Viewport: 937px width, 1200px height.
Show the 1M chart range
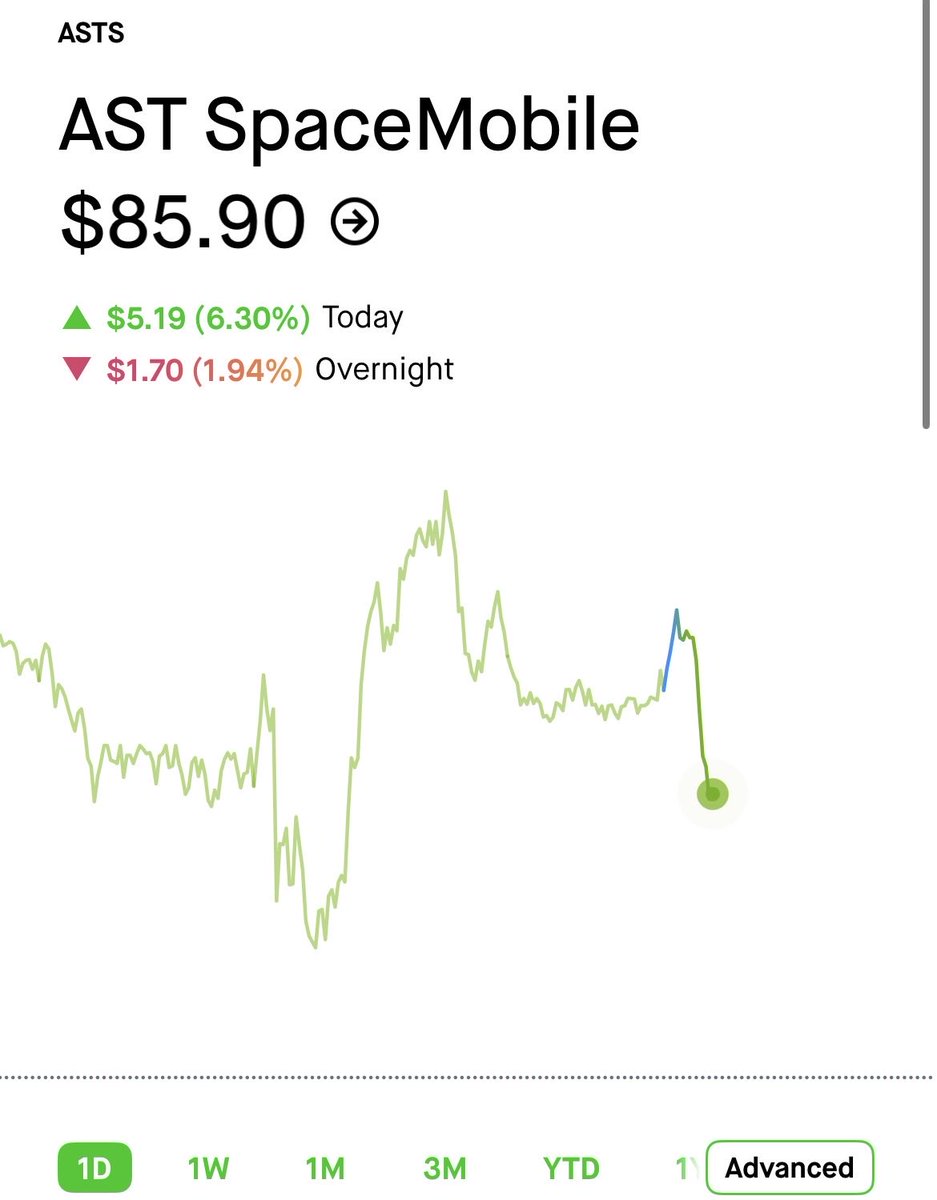[325, 1168]
